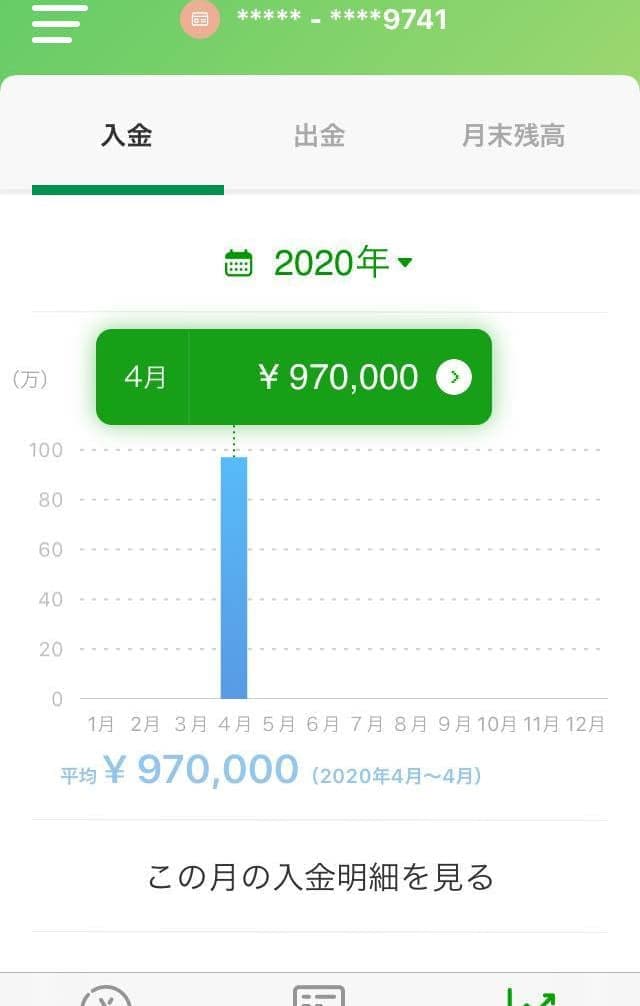Screen dimensions: 640x1006
Task: Switch to the 月末残高 tab
Action: coord(513,136)
